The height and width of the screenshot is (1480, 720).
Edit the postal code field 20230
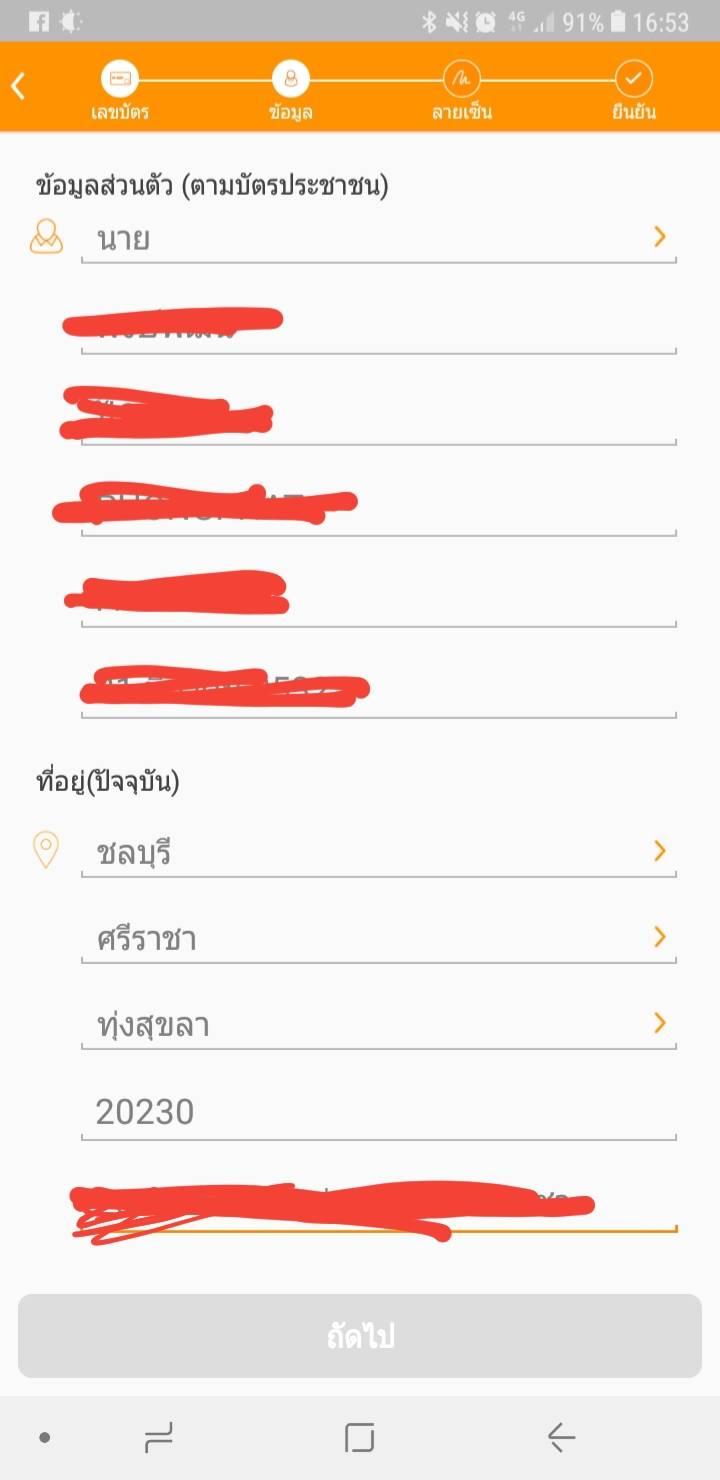pyautogui.click(x=378, y=1112)
